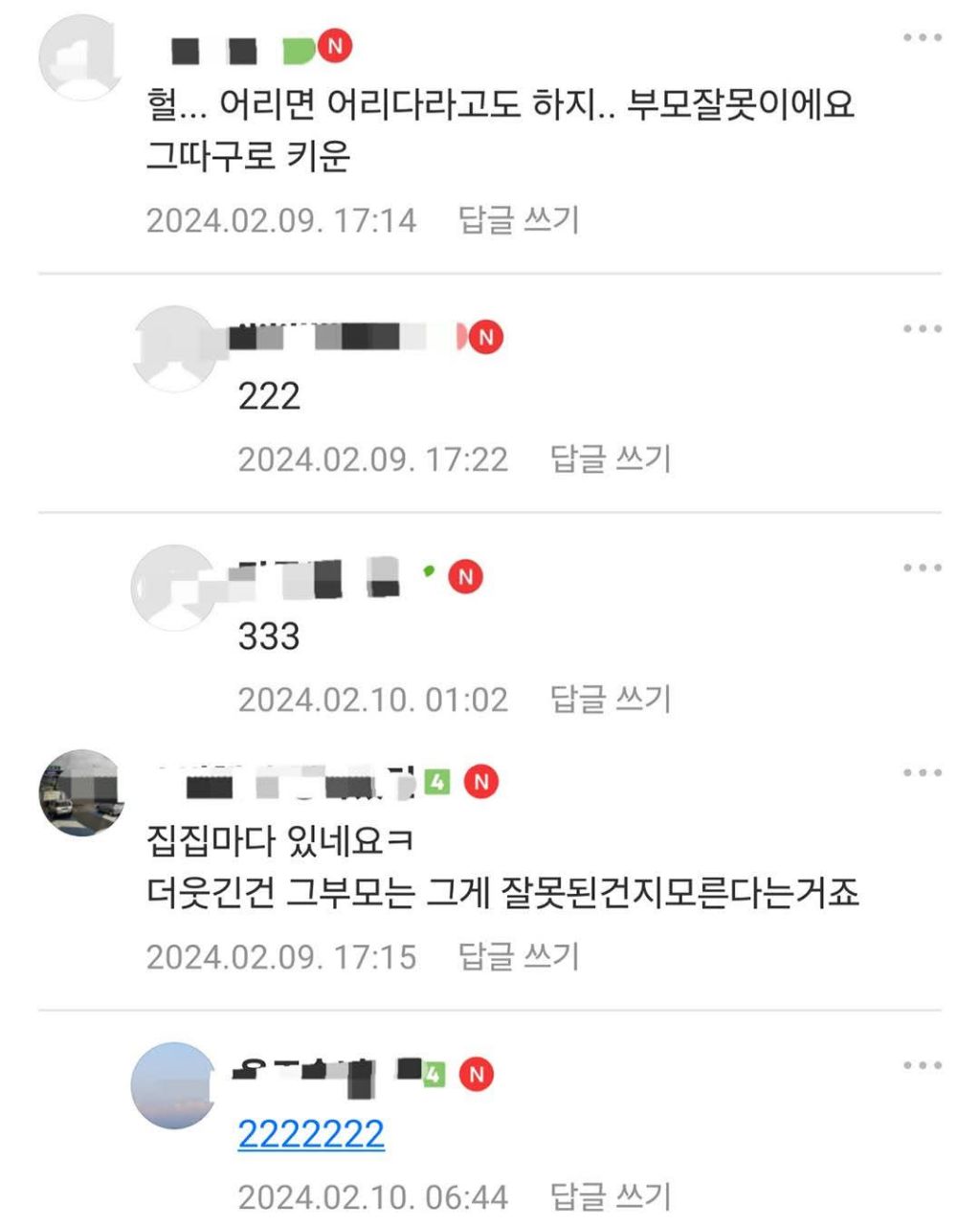The width and height of the screenshot is (980, 1225).
Task: Open overflow menu on the 2222222 reply
Action: [922, 1066]
